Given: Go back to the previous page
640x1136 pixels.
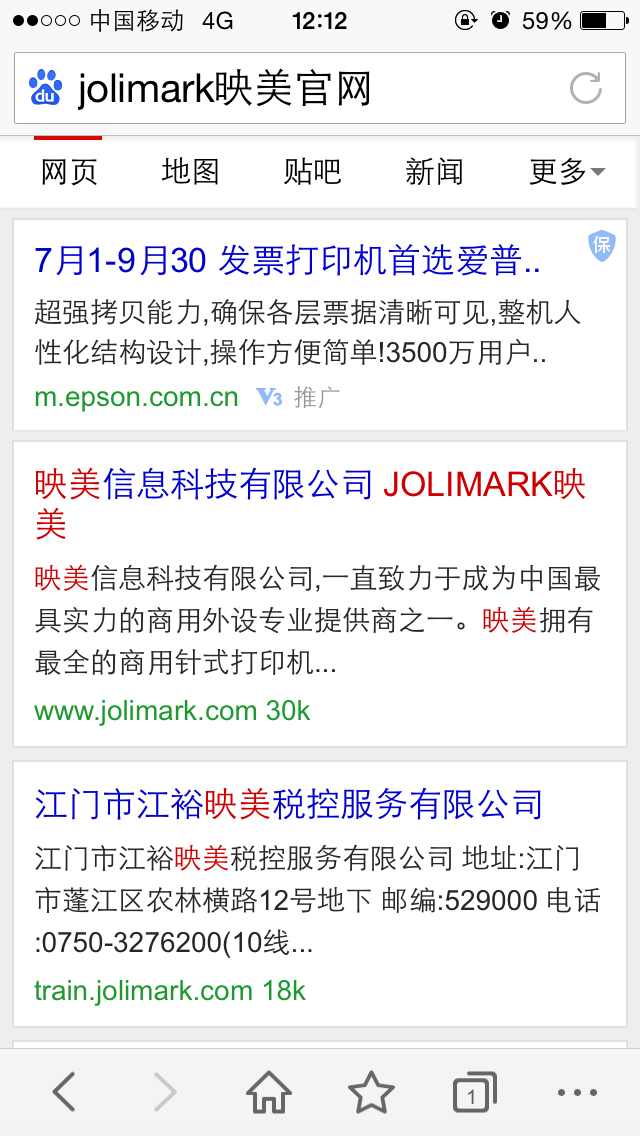Looking at the screenshot, I should pyautogui.click(x=65, y=1092).
